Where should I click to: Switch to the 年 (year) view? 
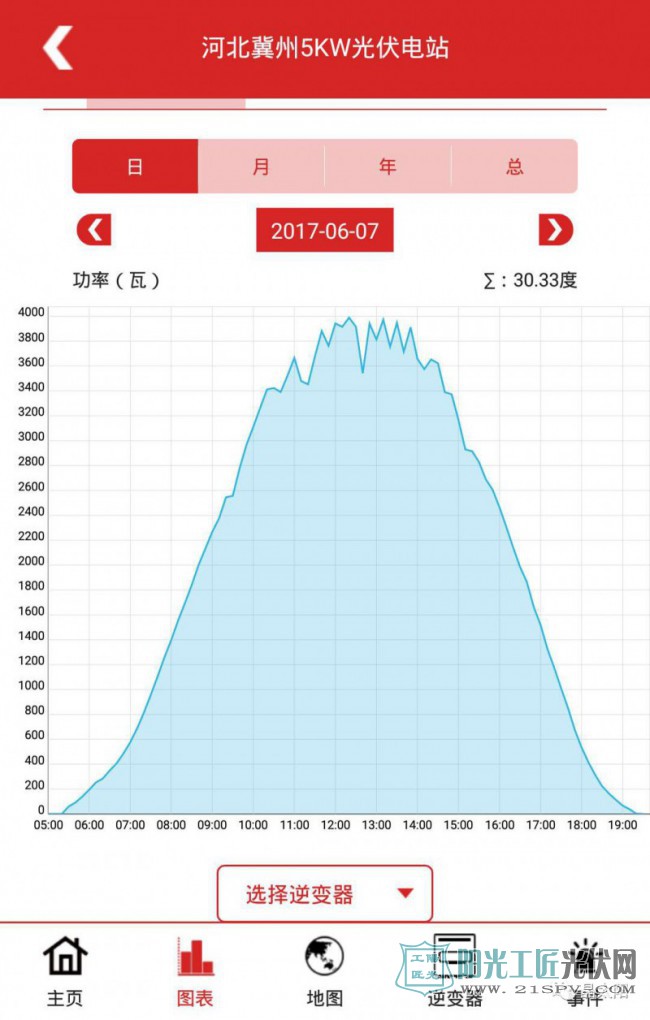388,166
